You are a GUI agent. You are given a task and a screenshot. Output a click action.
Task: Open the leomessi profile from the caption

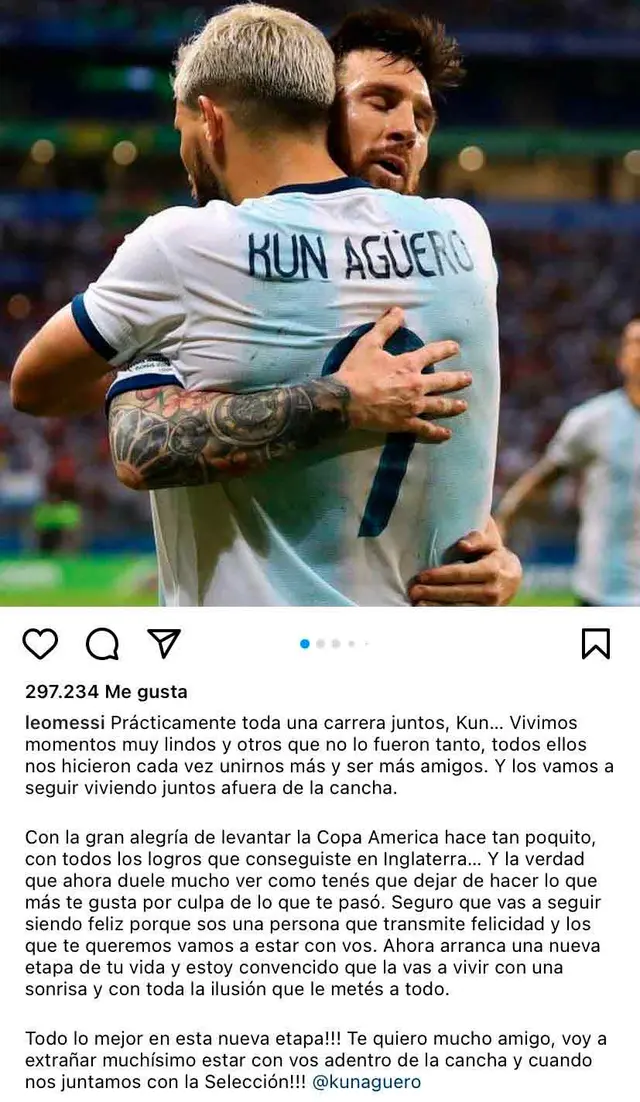click(x=64, y=722)
